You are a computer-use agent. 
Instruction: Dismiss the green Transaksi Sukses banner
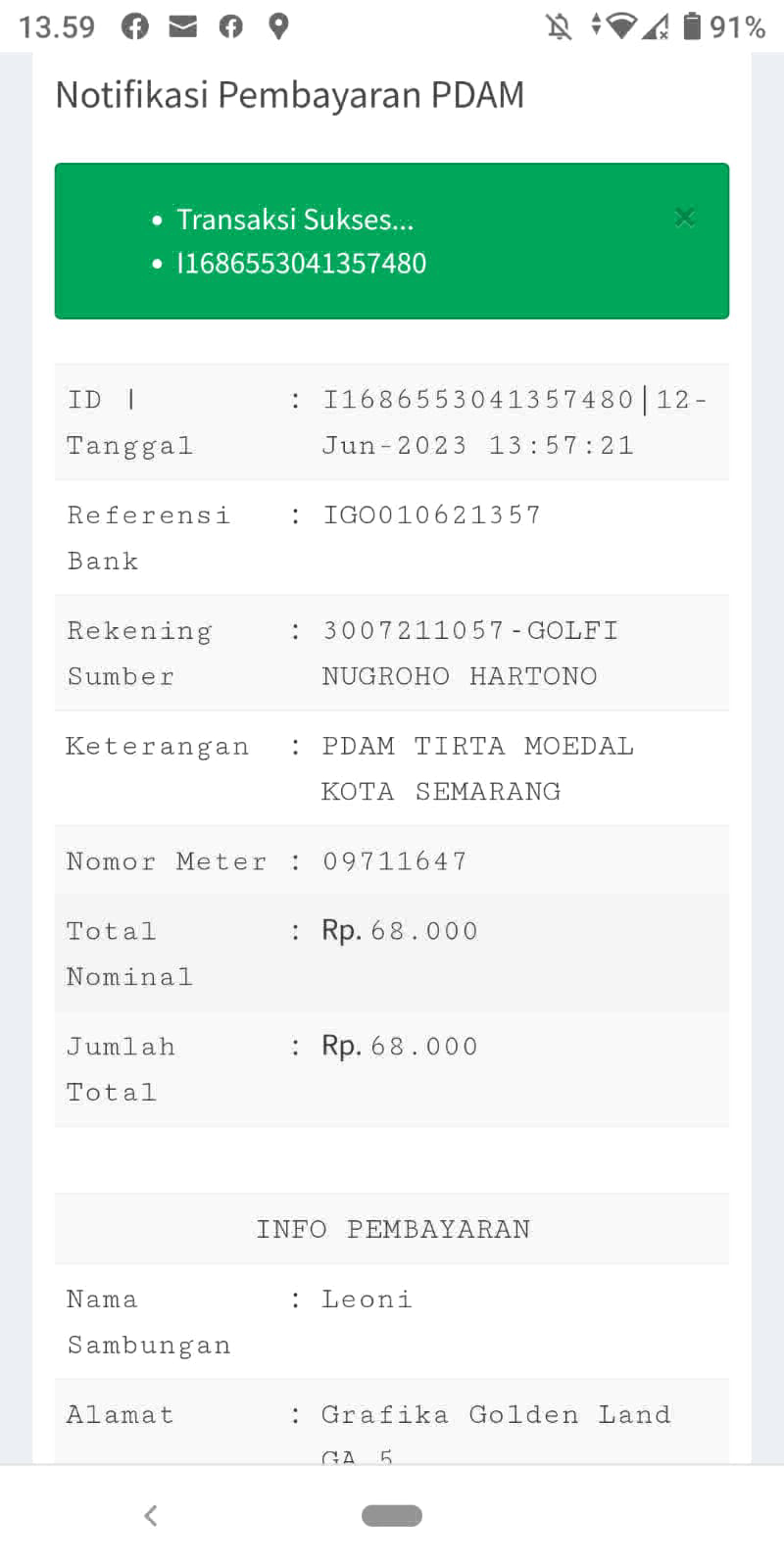coord(685,217)
